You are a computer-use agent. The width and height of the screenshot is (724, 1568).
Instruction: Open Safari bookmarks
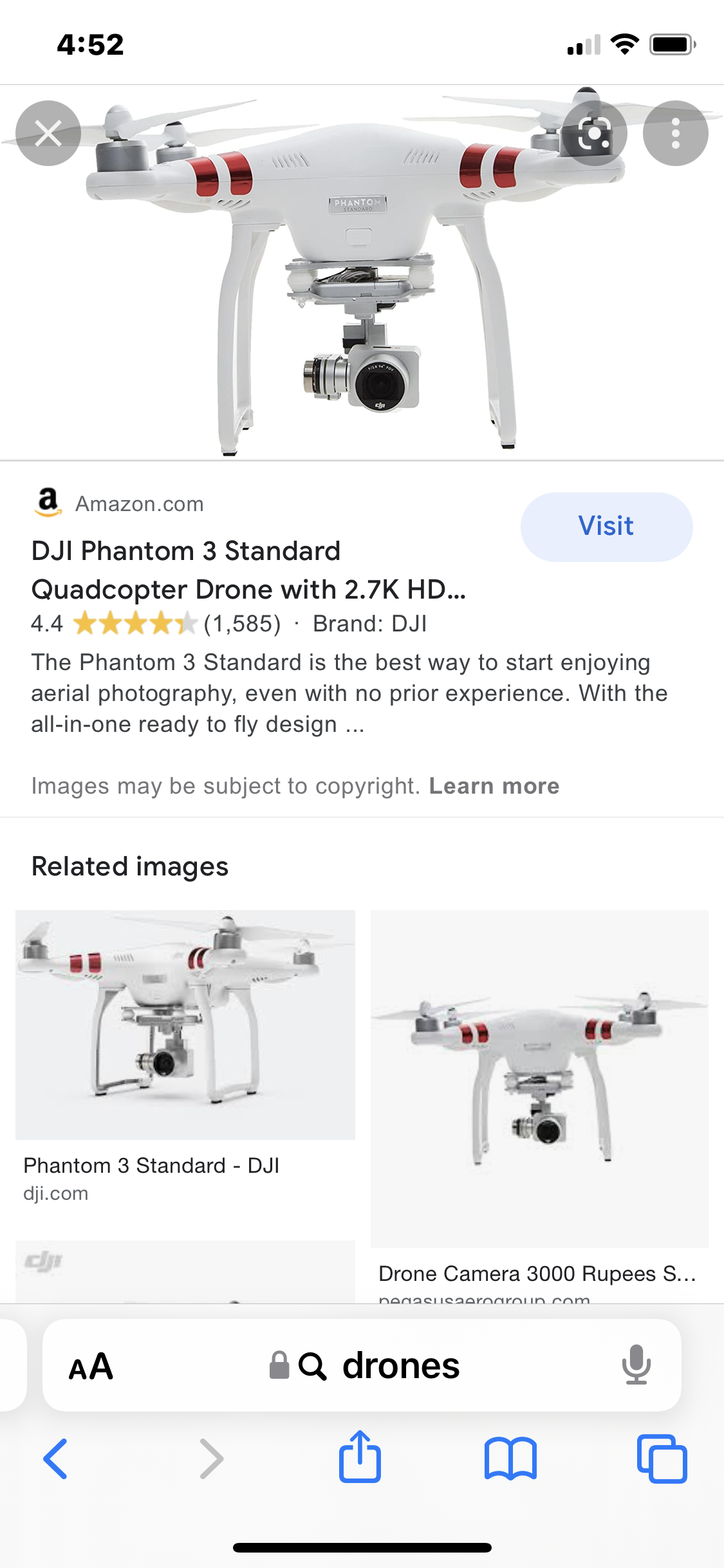[510, 1459]
